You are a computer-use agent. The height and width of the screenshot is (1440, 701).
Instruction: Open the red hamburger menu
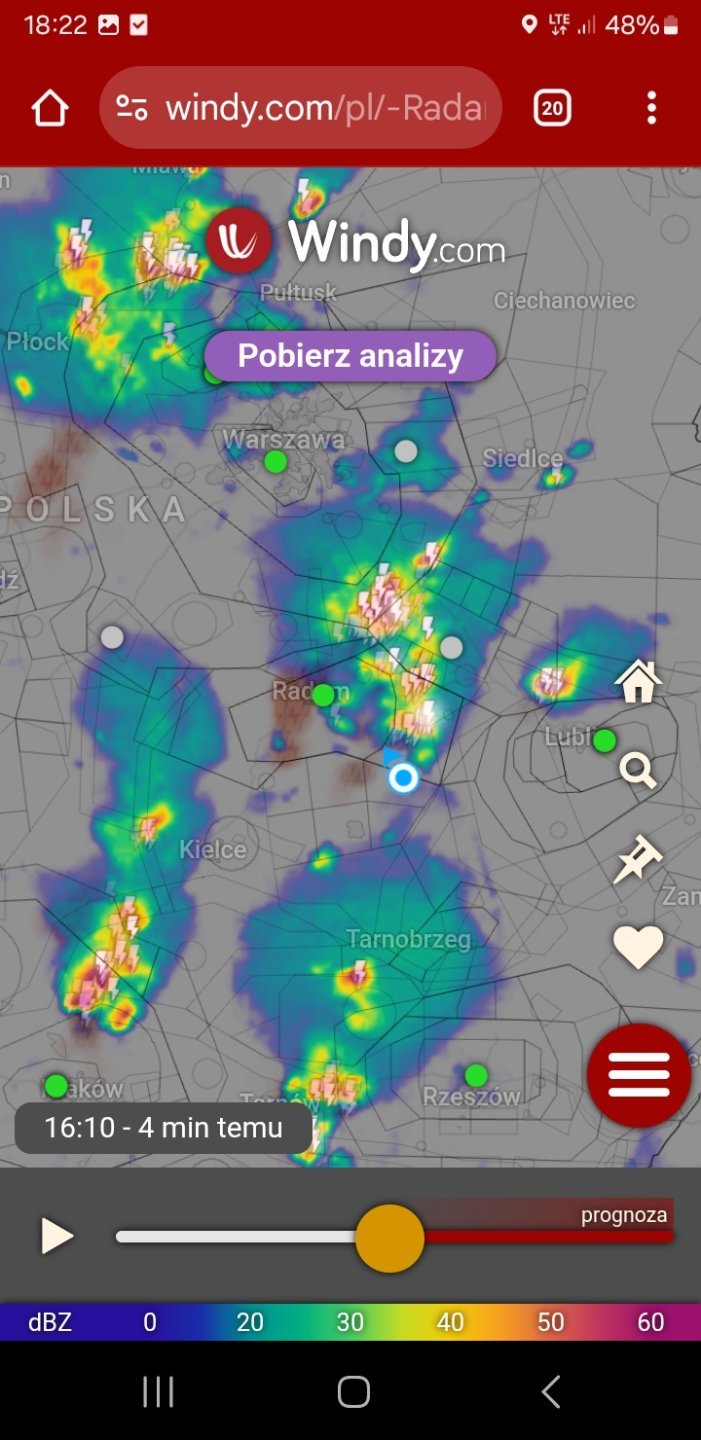tap(638, 1076)
